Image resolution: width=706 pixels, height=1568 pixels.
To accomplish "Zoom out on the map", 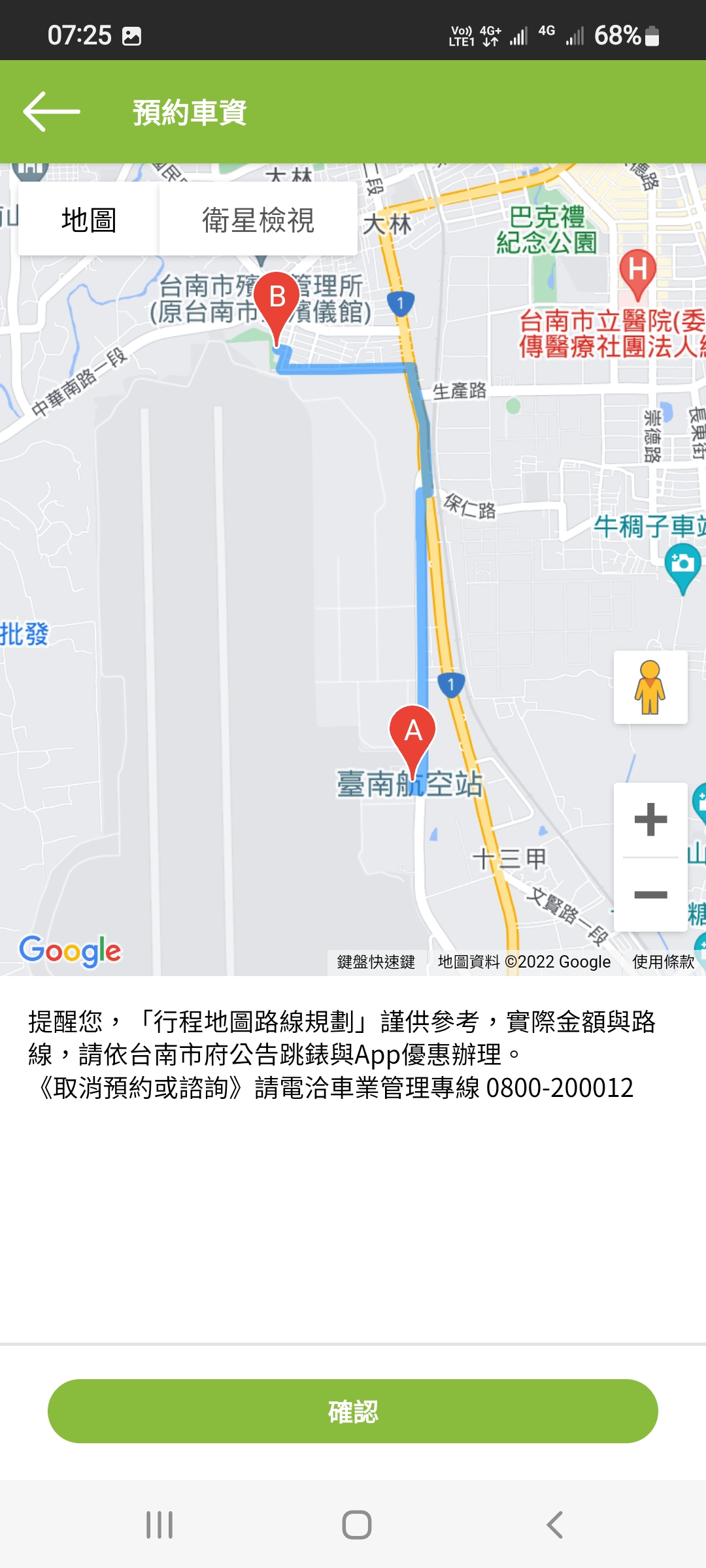I will click(x=650, y=894).
